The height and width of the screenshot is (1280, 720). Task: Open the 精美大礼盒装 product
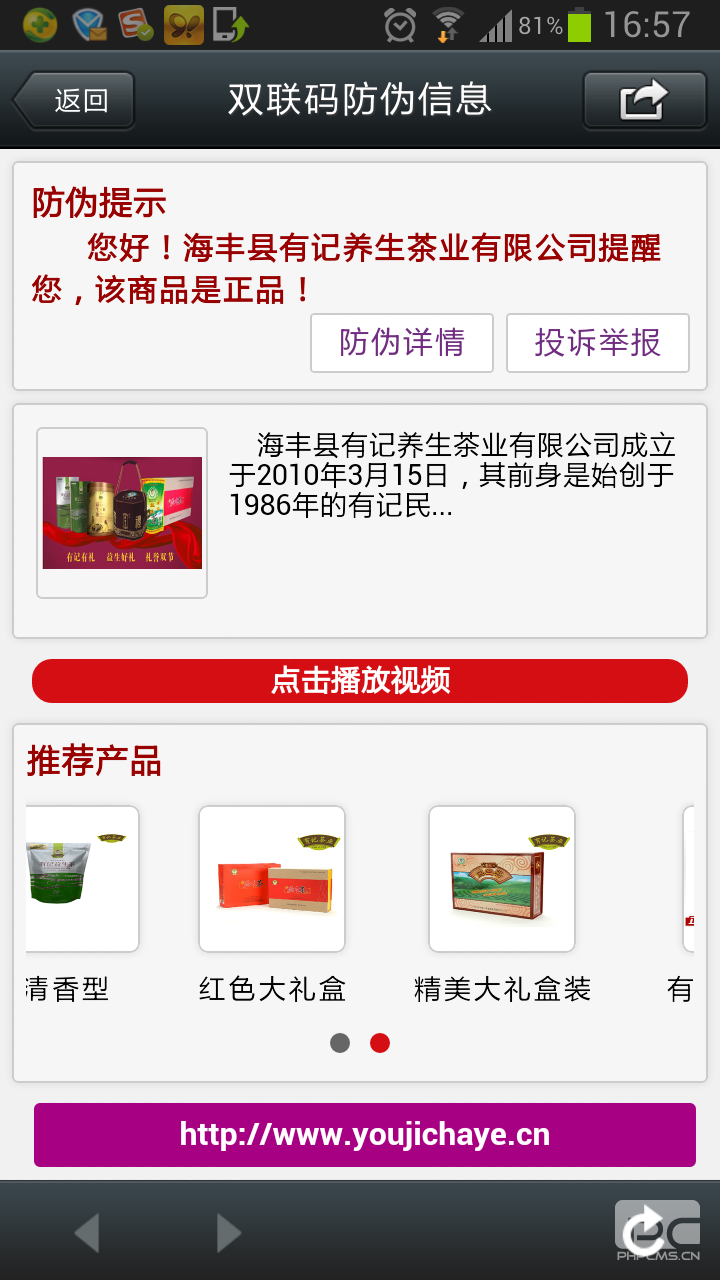click(x=502, y=879)
